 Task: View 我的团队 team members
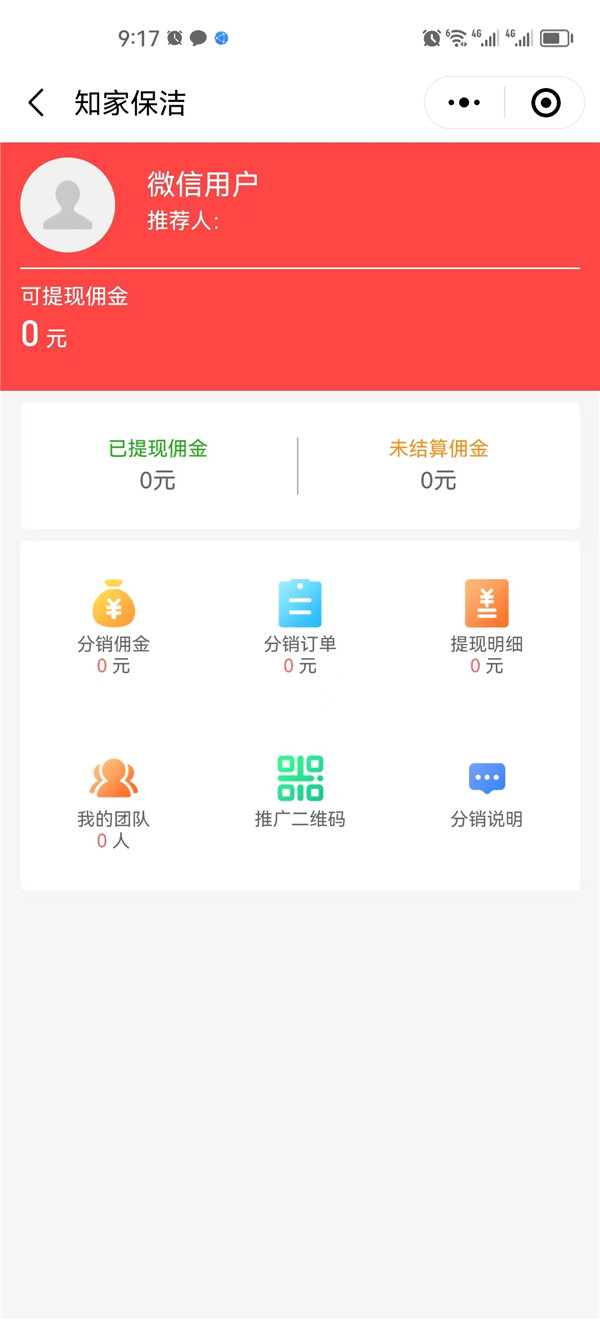tap(113, 798)
